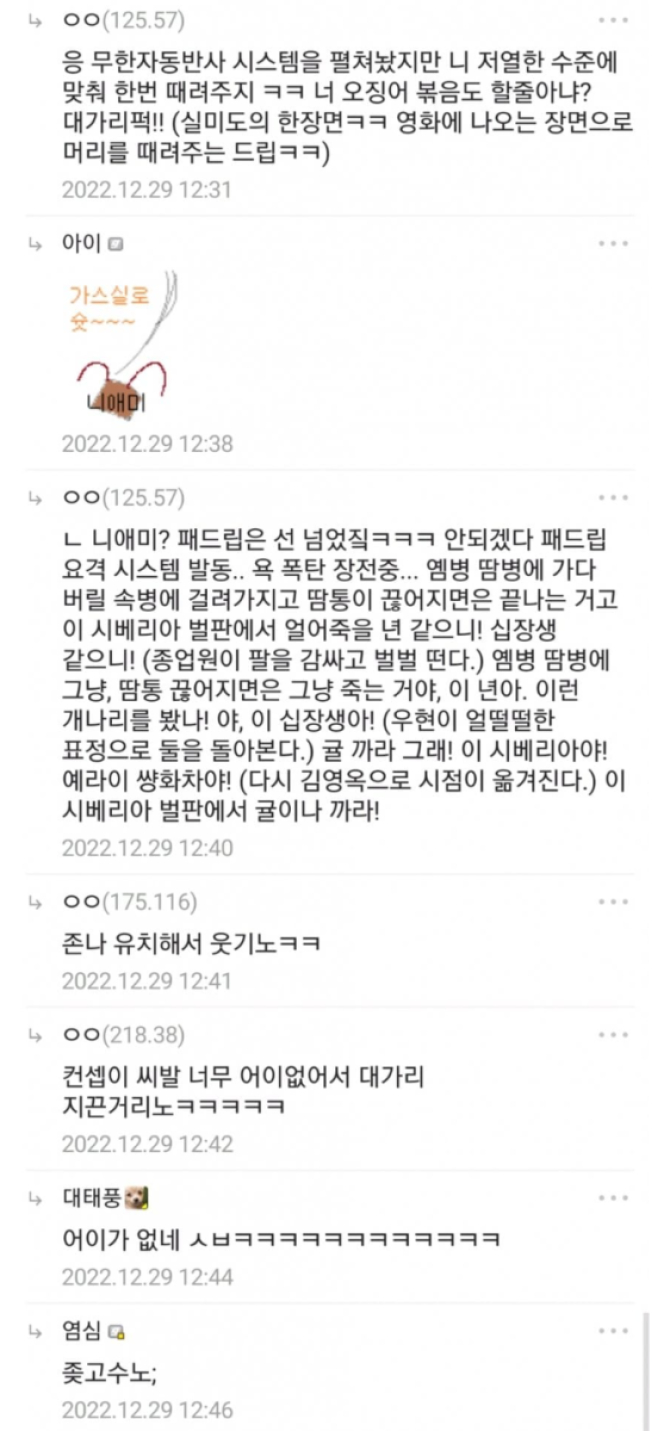Open options for the 12:31 ㅇㅇ(125.57) comment
Viewport: 670px width, 1431px height.
pyautogui.click(x=613, y=20)
